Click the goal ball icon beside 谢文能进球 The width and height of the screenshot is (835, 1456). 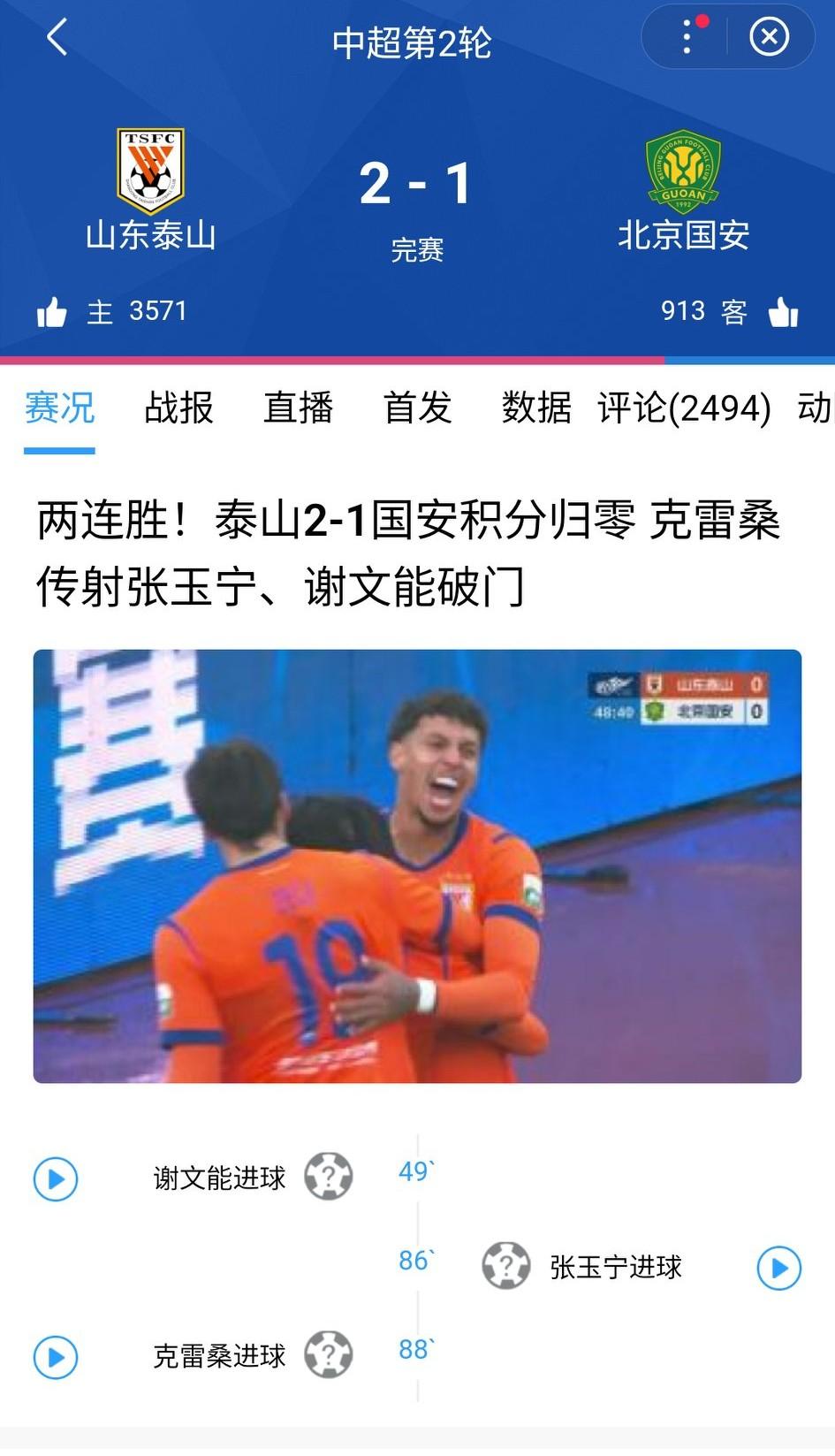click(328, 1177)
